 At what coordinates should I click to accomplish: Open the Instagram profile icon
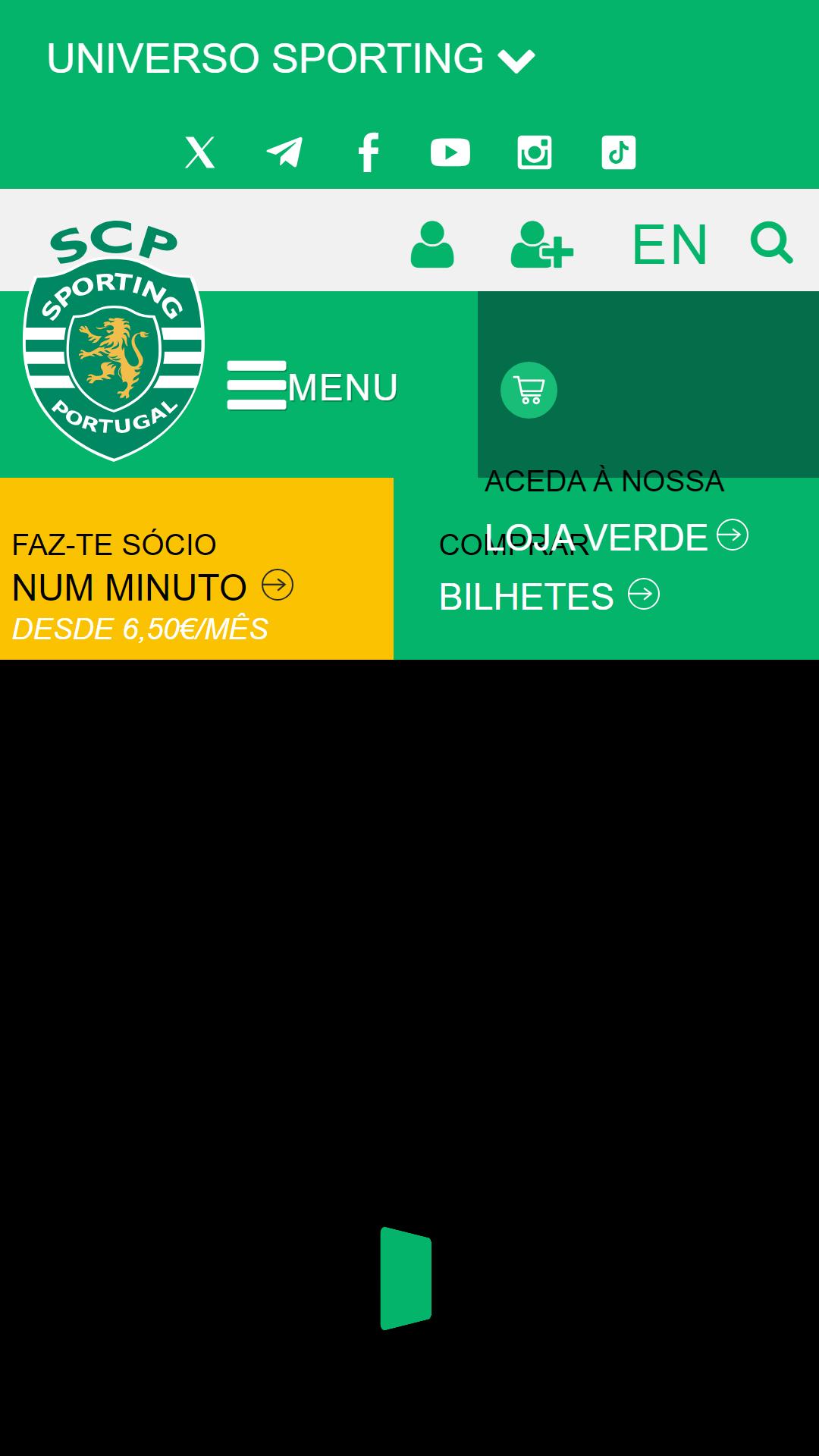535,152
